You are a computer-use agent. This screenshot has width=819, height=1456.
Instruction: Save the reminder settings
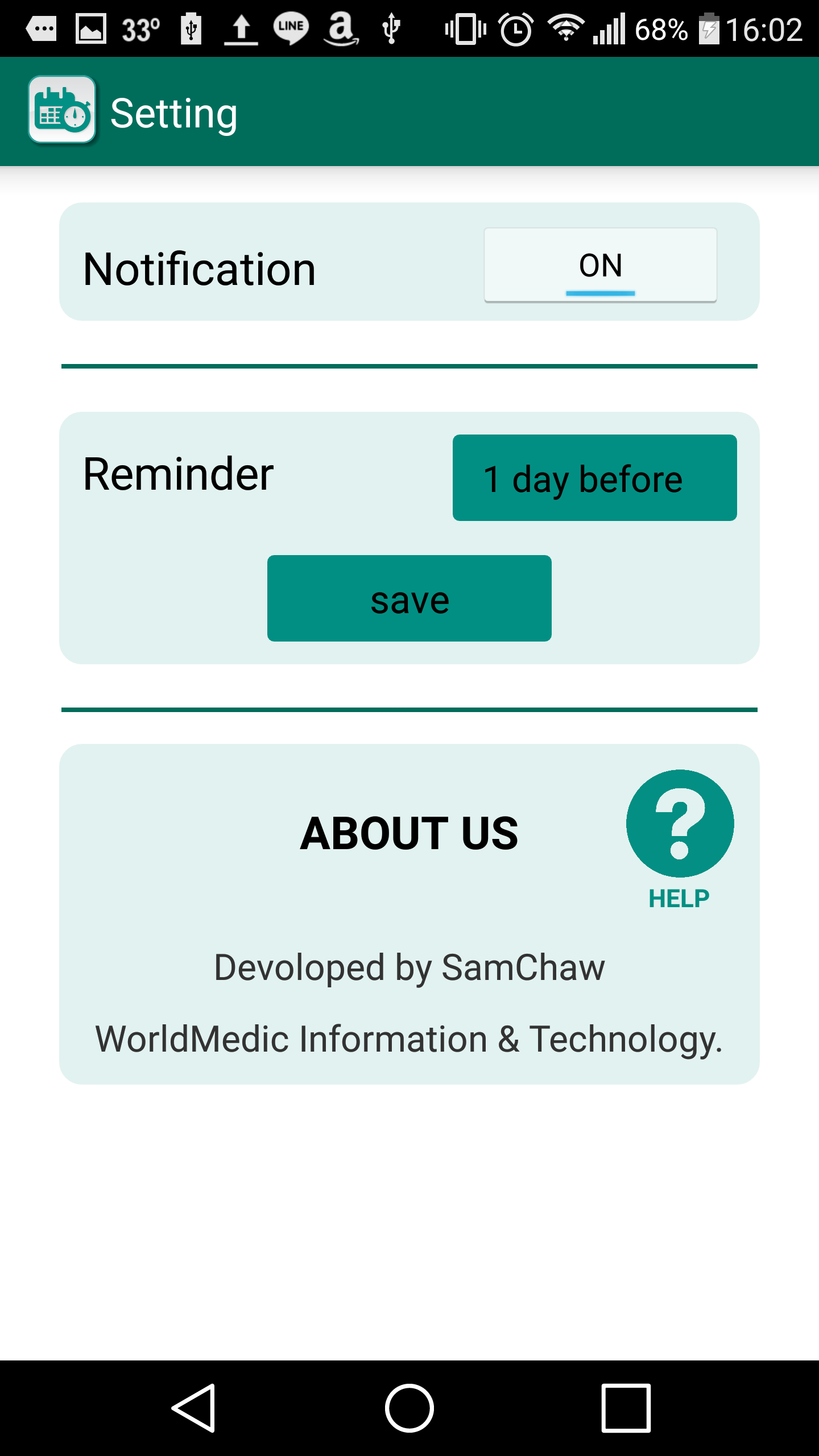point(409,598)
